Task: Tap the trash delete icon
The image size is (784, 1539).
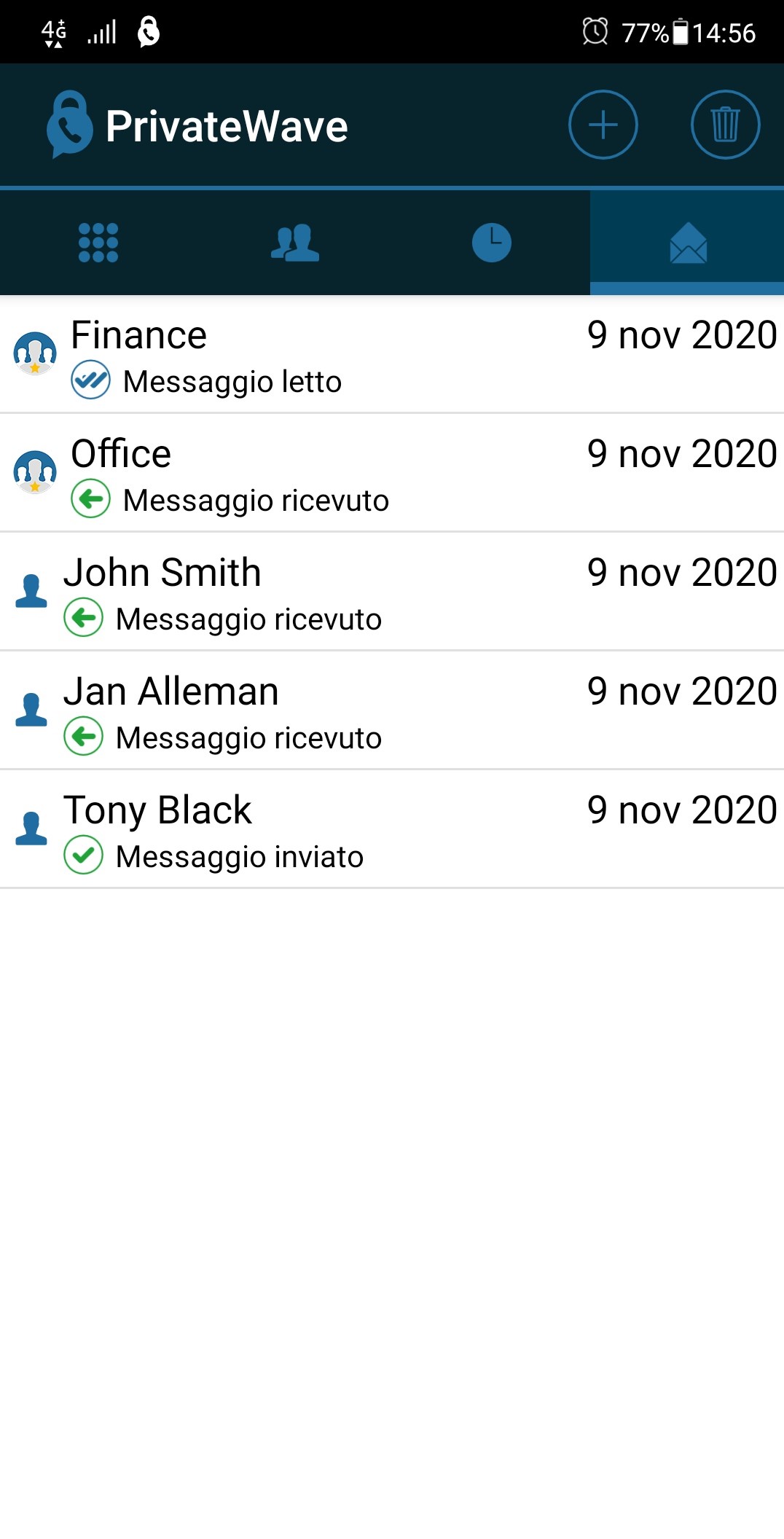Action: pos(725,125)
